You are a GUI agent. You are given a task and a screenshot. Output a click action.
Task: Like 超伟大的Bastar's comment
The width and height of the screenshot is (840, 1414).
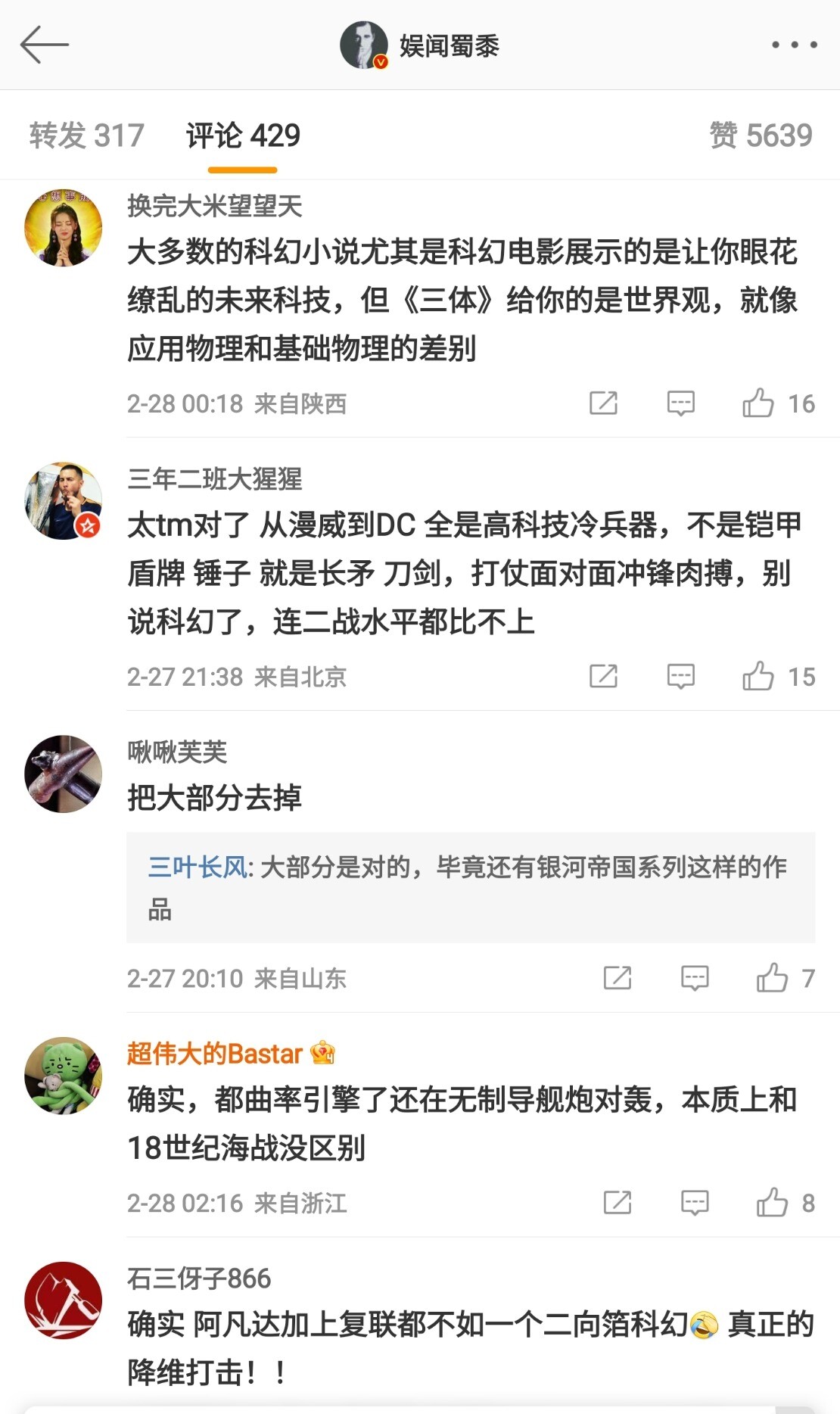(x=785, y=1203)
